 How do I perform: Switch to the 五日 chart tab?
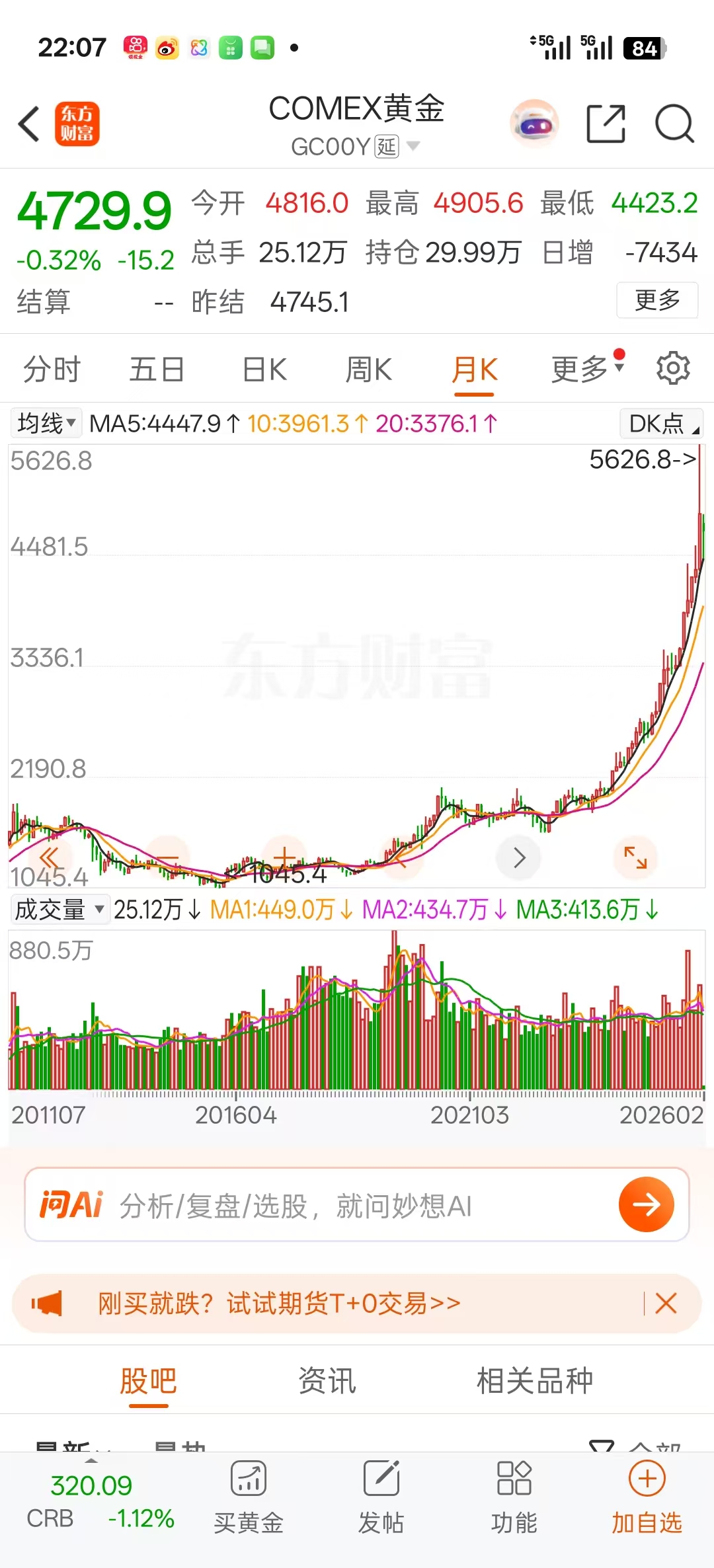[157, 369]
